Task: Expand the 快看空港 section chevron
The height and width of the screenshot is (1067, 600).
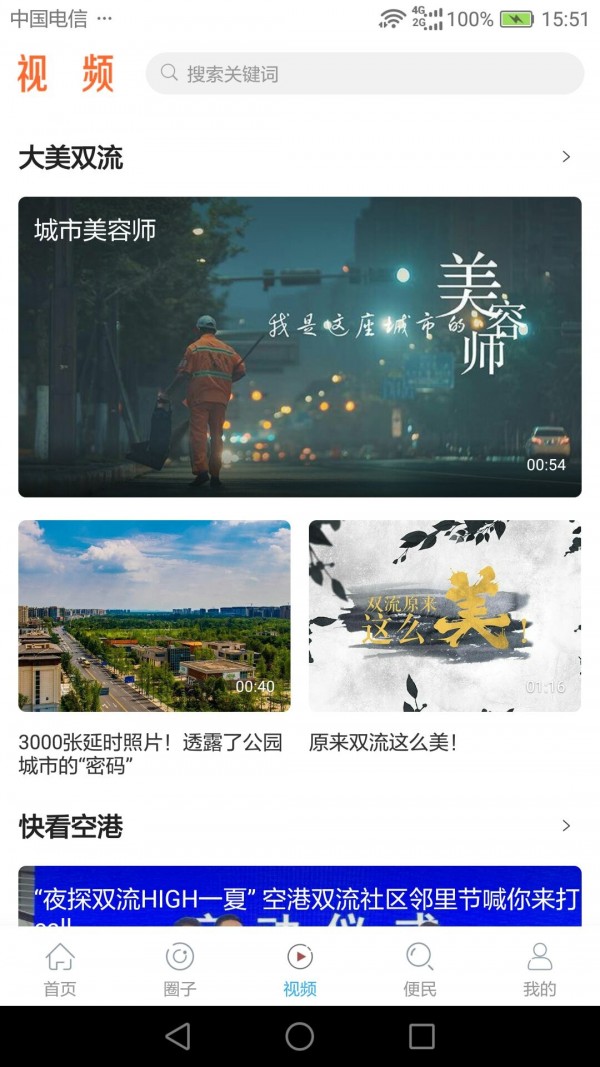Action: (566, 826)
